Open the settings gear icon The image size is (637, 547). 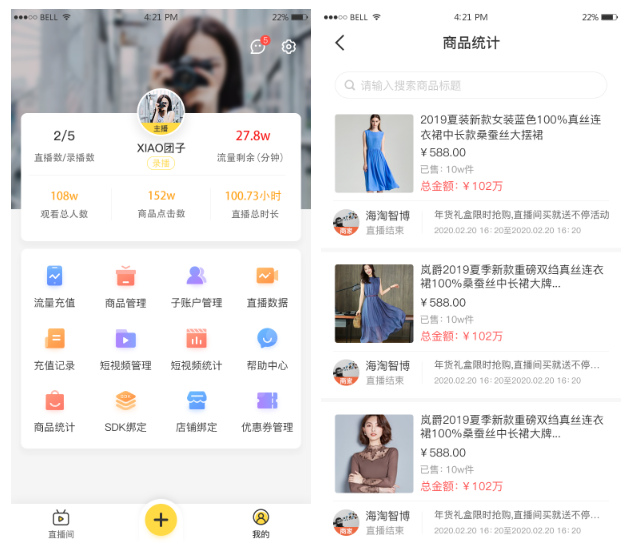tap(289, 47)
